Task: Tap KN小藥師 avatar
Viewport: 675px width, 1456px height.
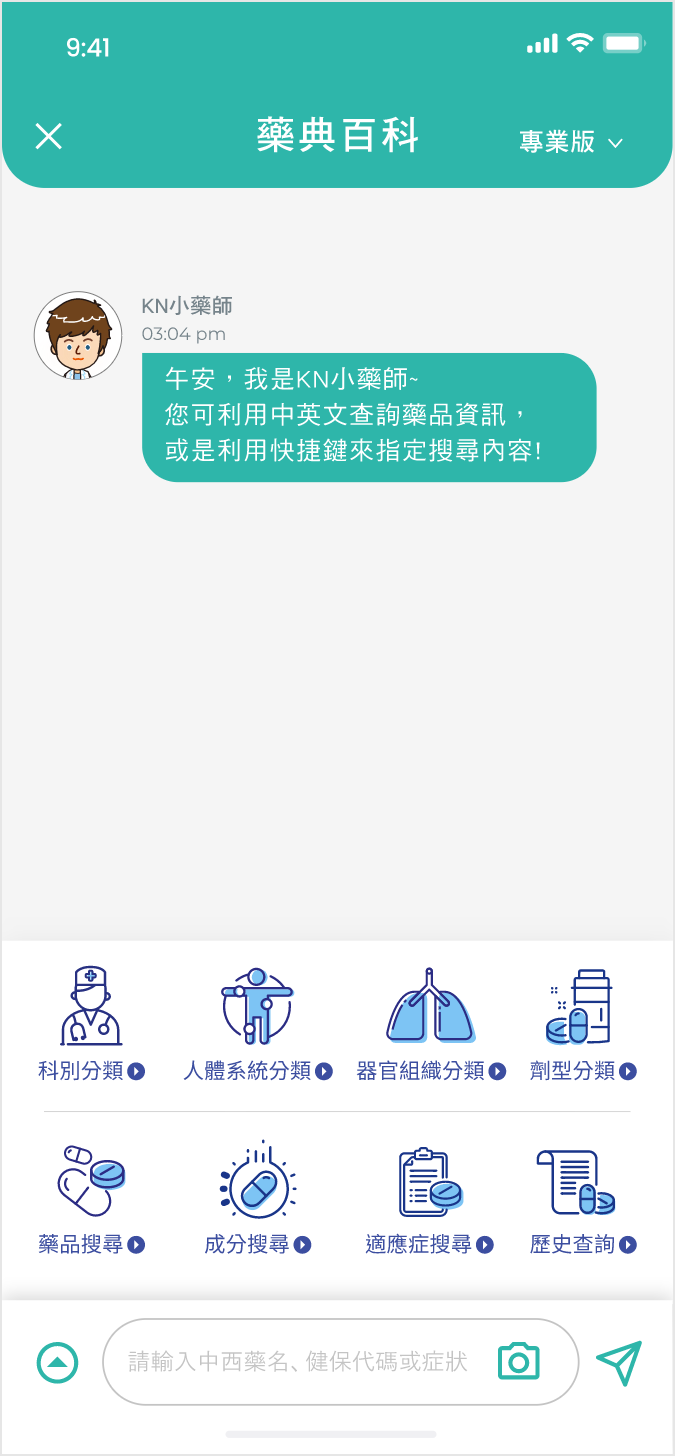Action: click(78, 336)
